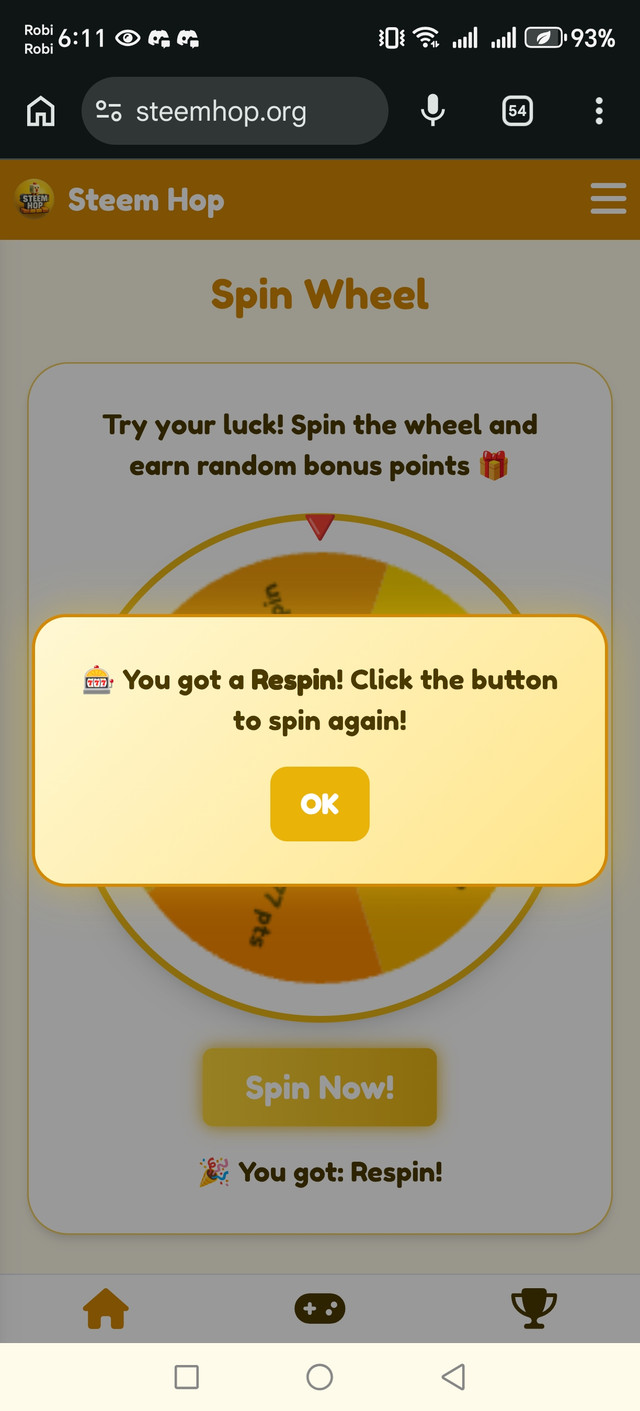
Task: Start voice search with the microphone
Action: (432, 111)
